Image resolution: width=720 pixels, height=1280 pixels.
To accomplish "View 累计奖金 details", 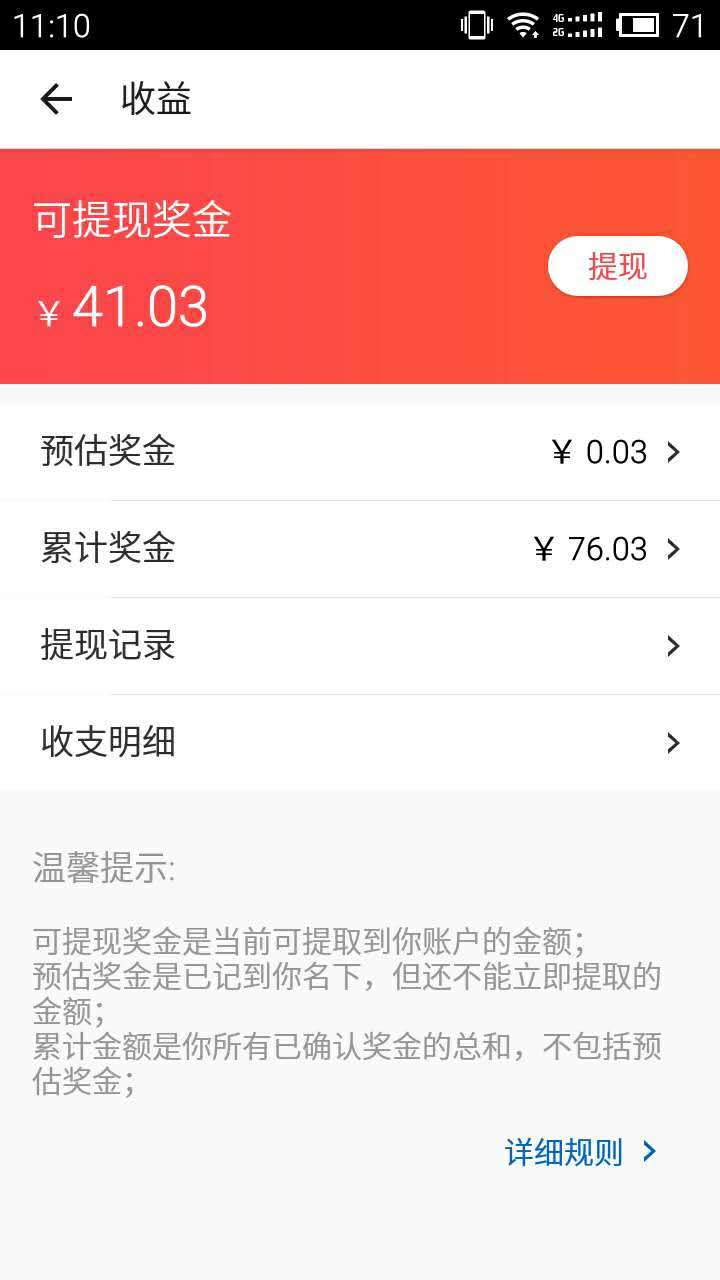I will pyautogui.click(x=360, y=549).
